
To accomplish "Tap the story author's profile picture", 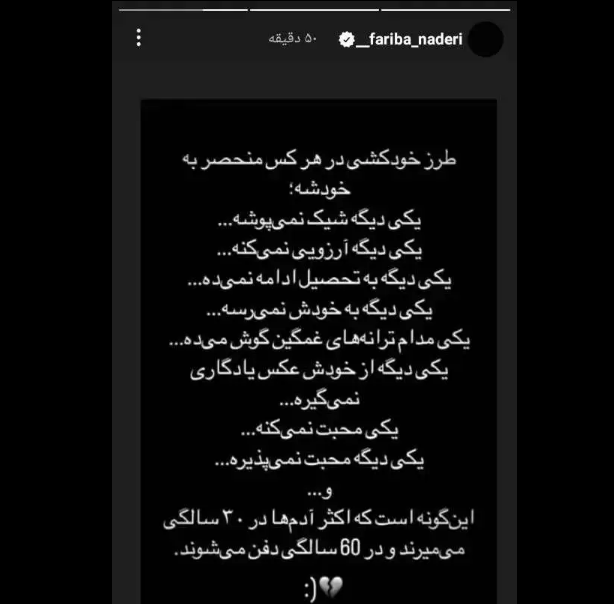I will click(x=485, y=39).
